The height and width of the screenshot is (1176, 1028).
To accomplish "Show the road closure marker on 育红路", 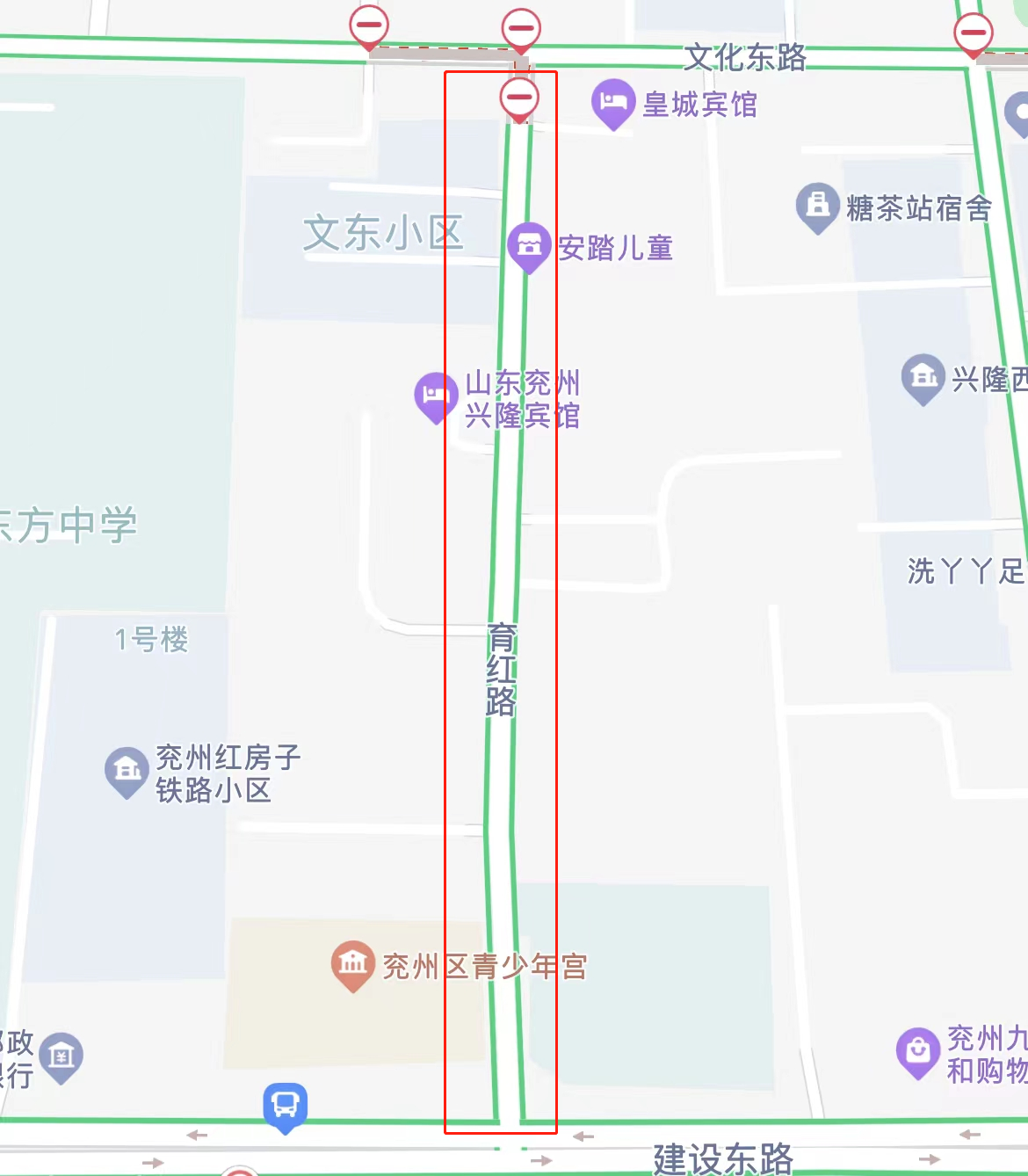I will [519, 97].
